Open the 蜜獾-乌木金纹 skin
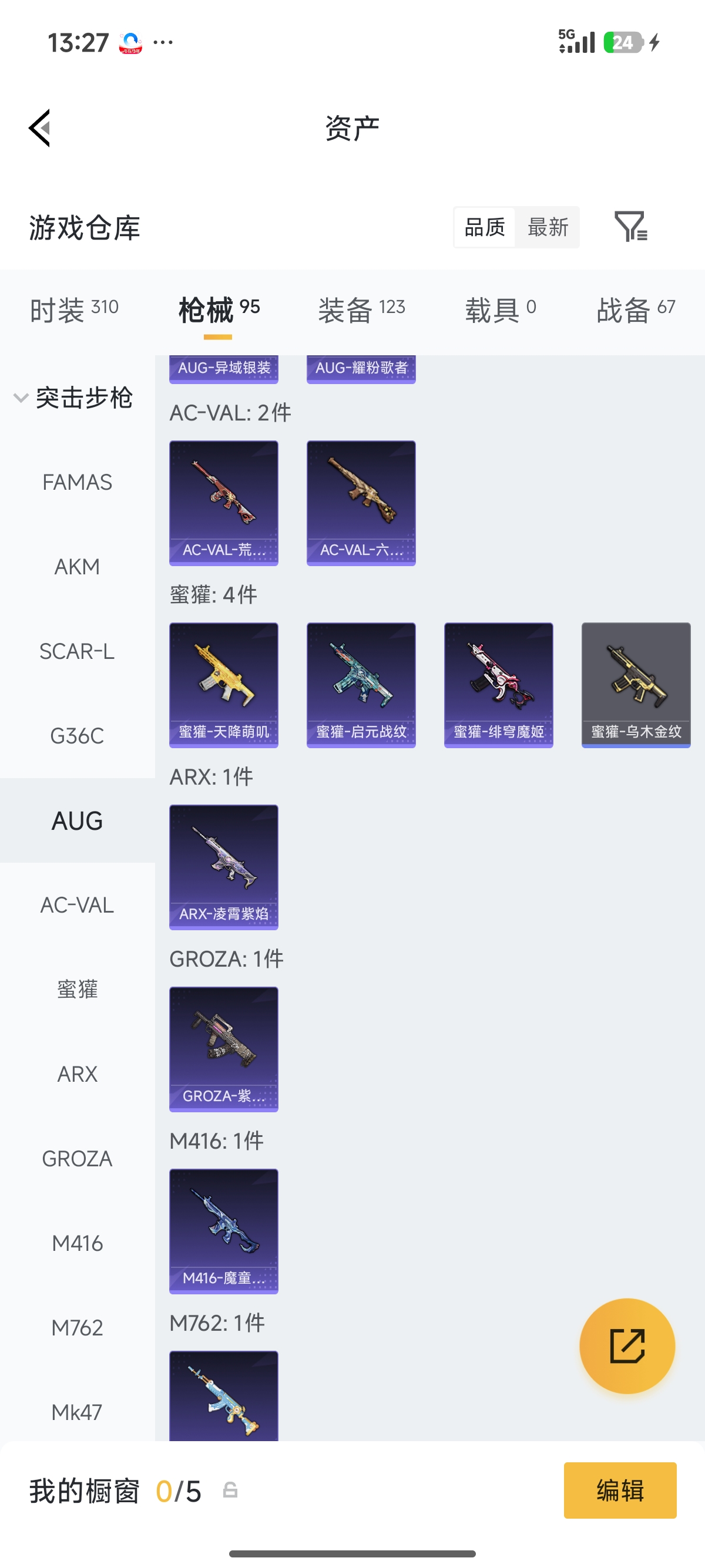Viewport: 705px width, 1568px height. click(x=636, y=685)
